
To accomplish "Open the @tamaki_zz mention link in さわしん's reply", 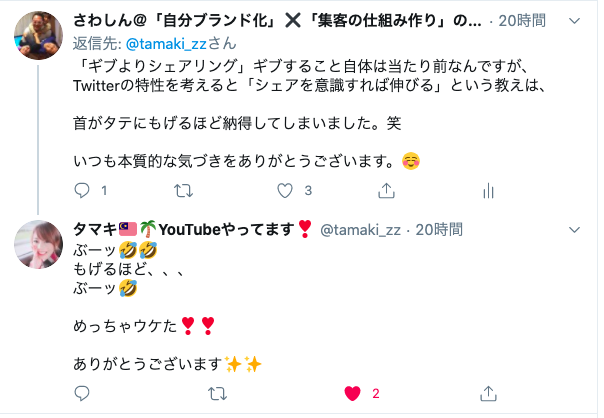I will 159,44.
